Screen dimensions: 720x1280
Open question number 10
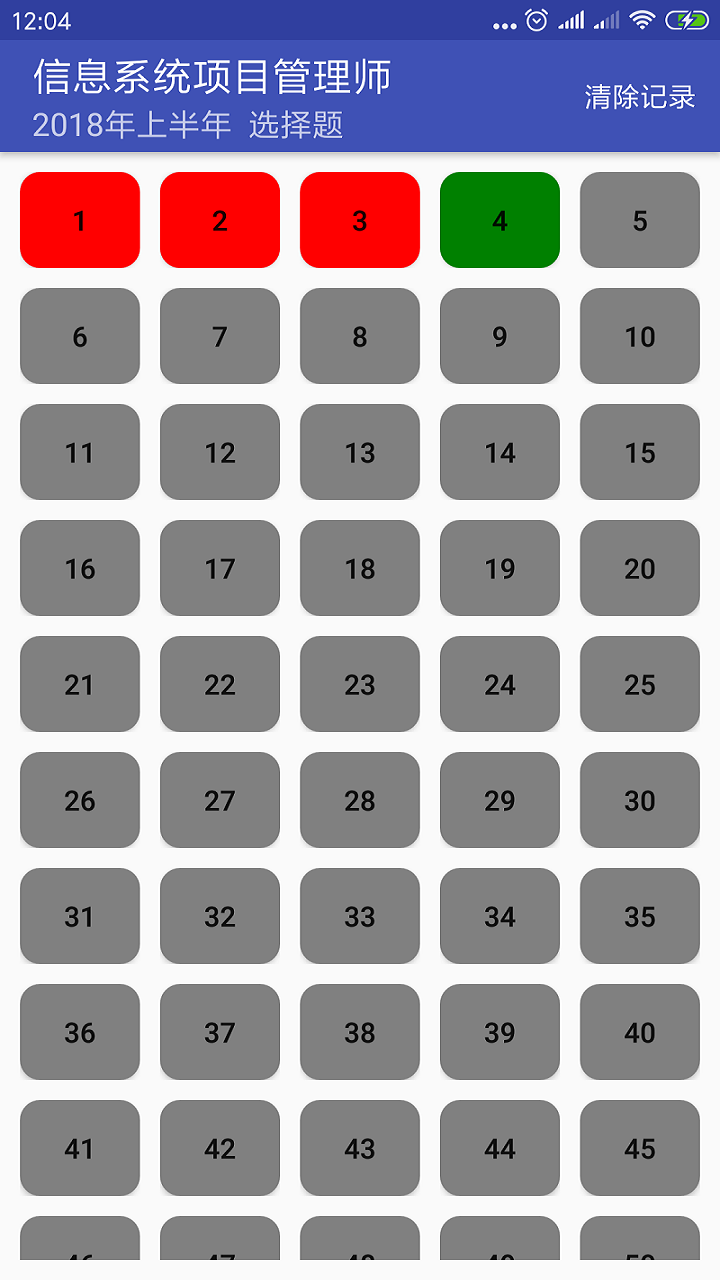pos(640,336)
